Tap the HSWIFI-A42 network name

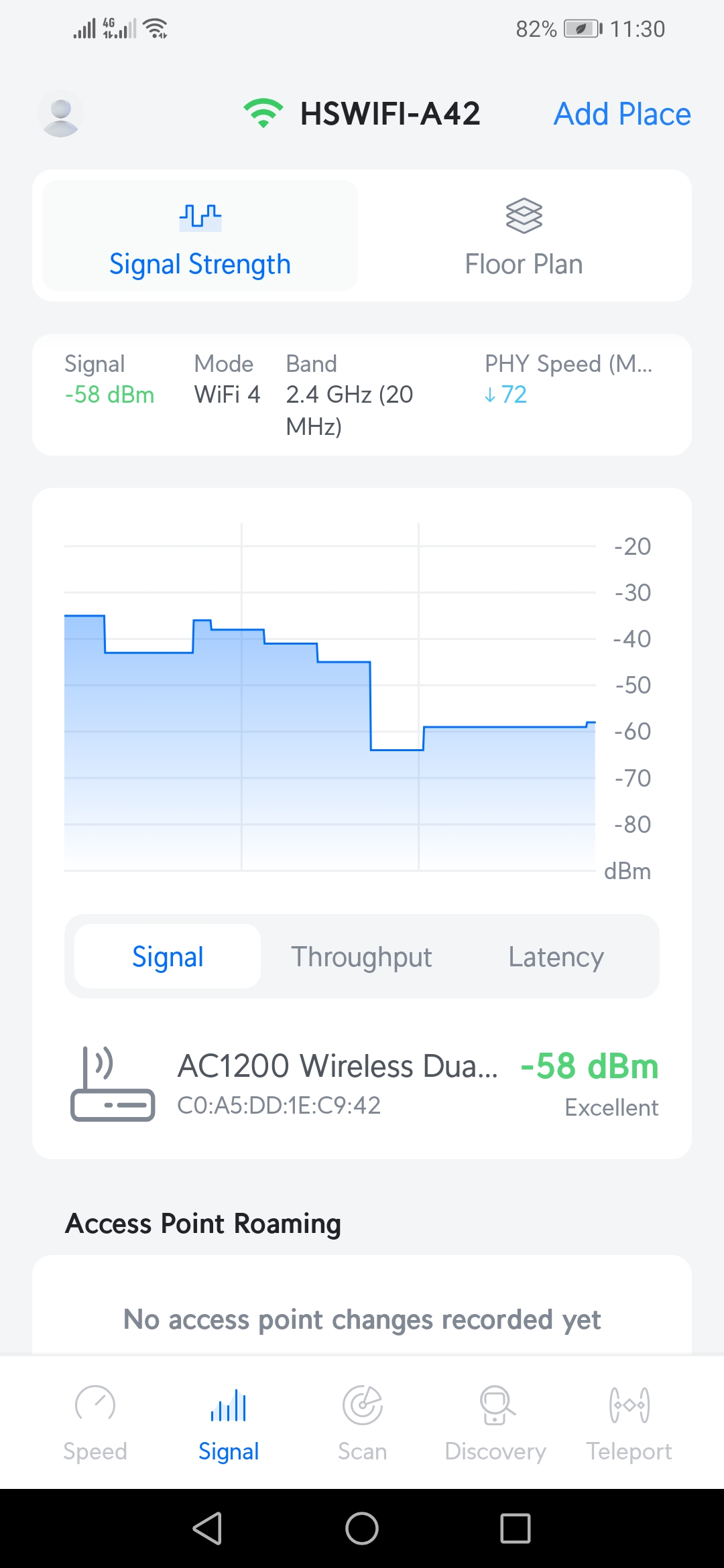point(389,114)
